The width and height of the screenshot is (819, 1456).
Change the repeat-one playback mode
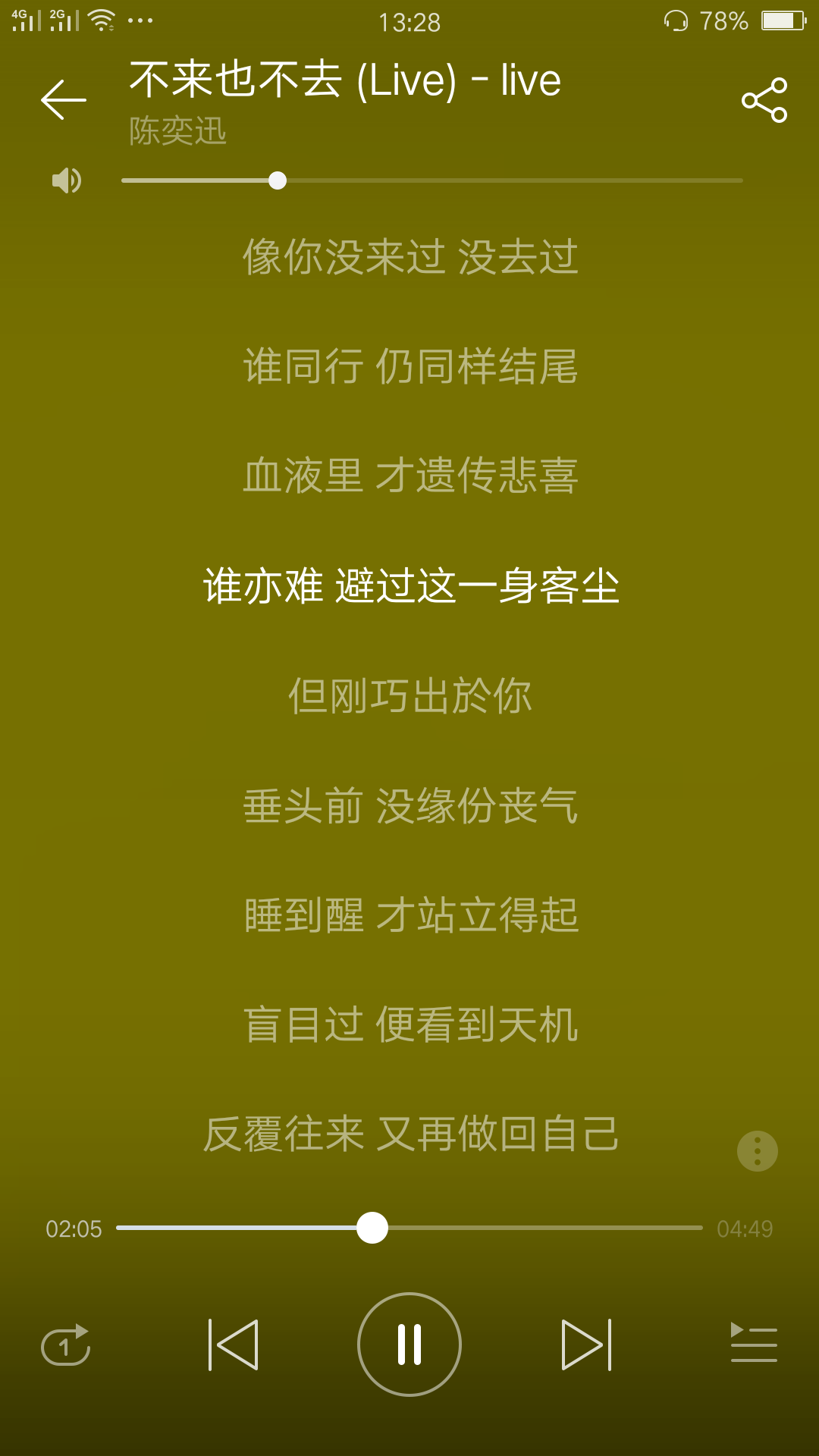(66, 1345)
